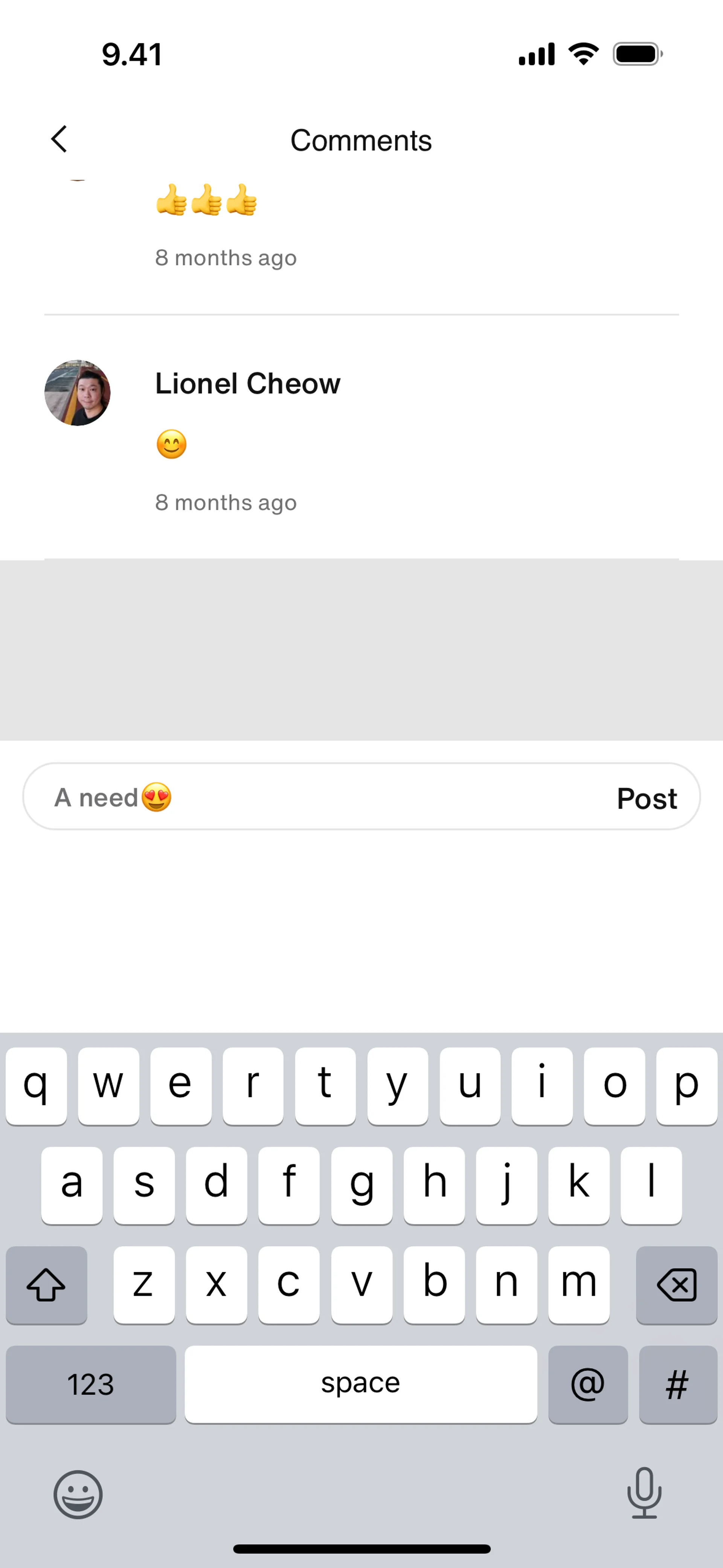Tap the backspace key

click(x=676, y=1284)
